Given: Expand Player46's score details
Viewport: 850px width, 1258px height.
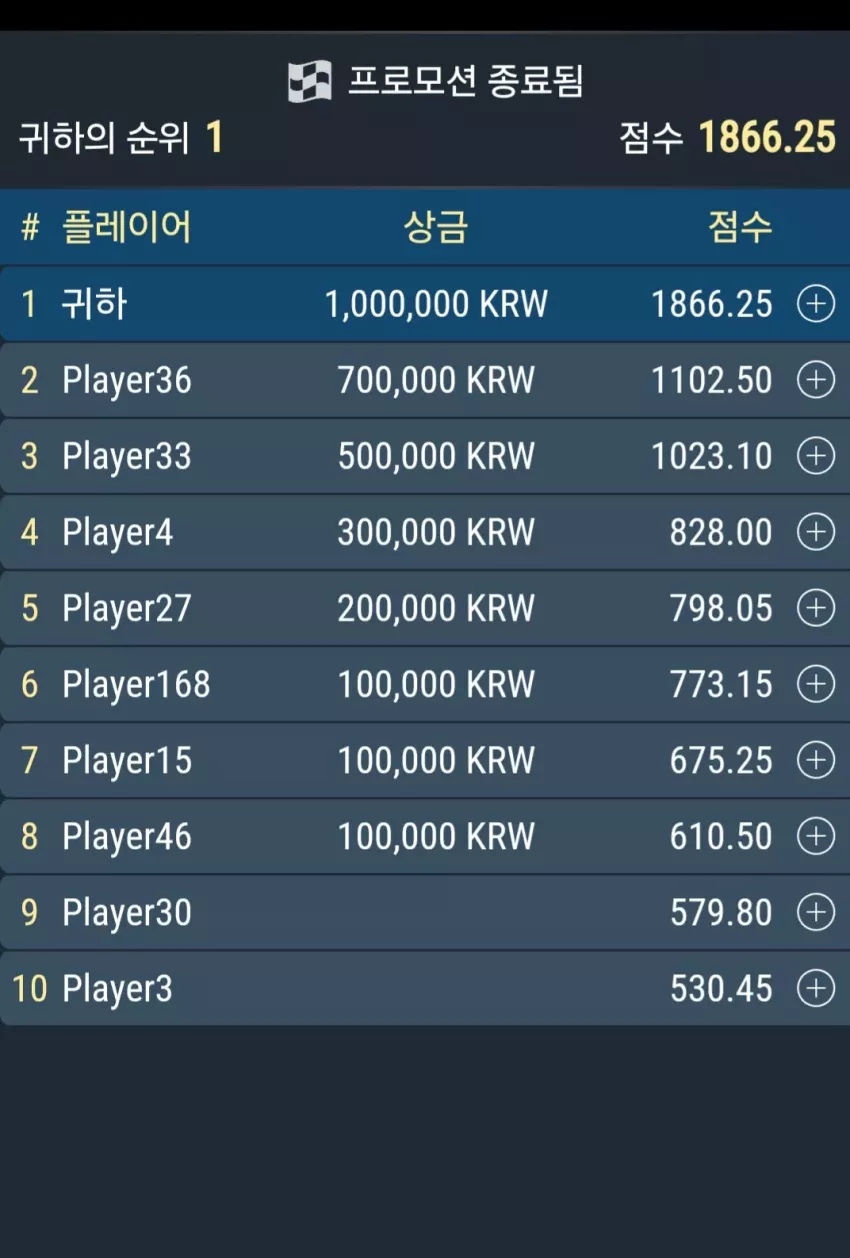Looking at the screenshot, I should point(816,836).
